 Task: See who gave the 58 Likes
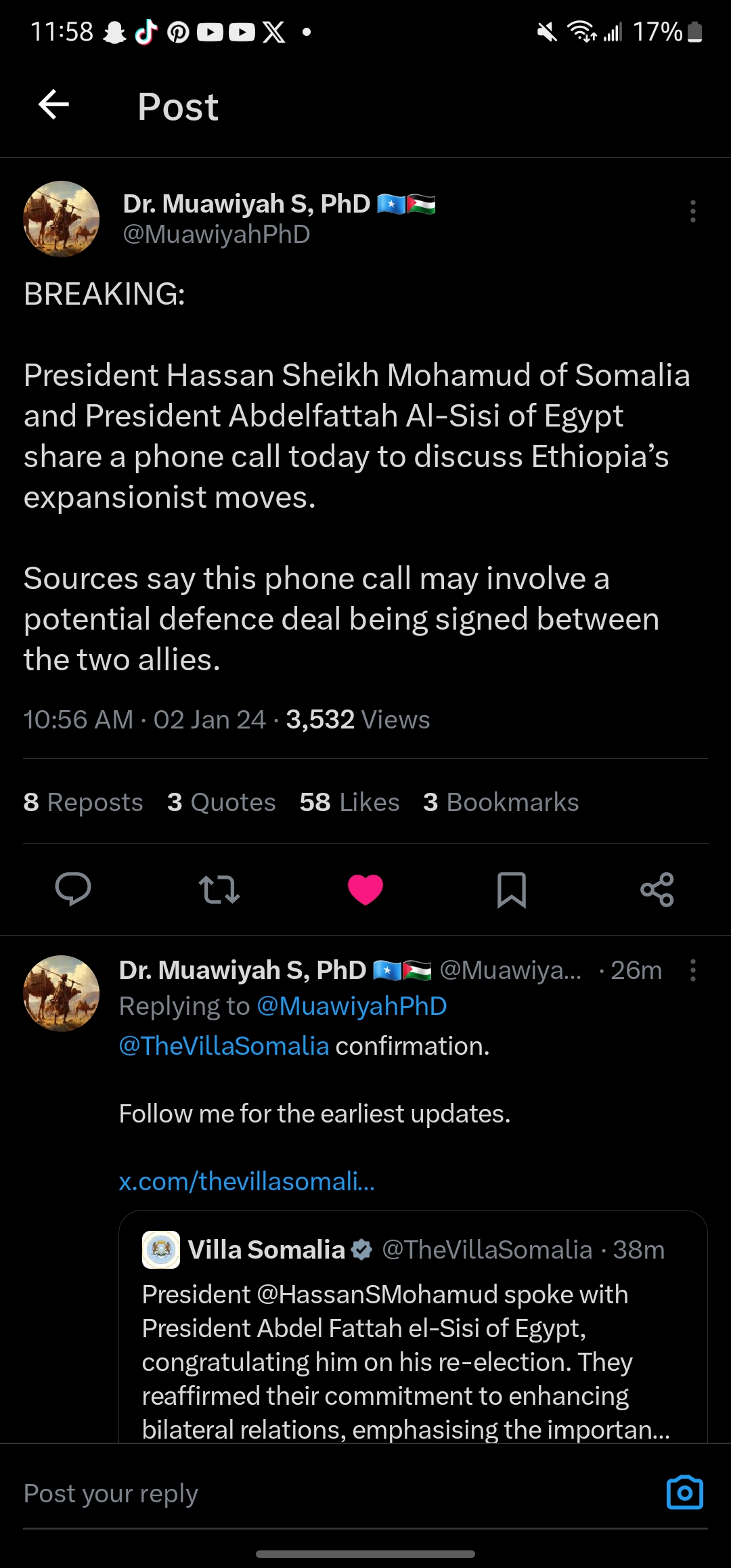349,802
